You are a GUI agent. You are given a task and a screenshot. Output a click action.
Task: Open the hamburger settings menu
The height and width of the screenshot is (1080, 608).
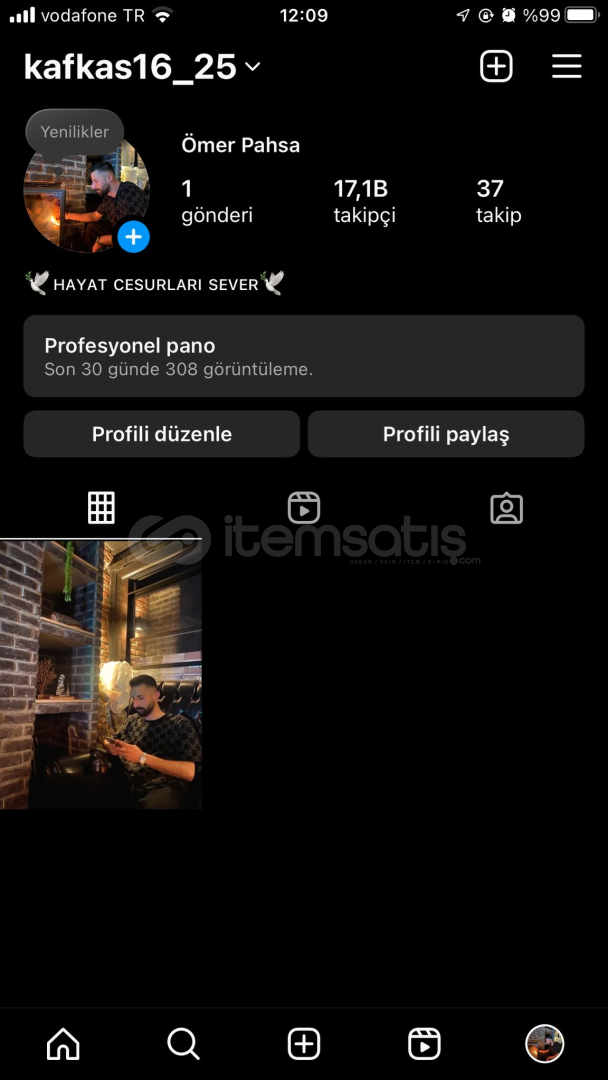[x=566, y=67]
